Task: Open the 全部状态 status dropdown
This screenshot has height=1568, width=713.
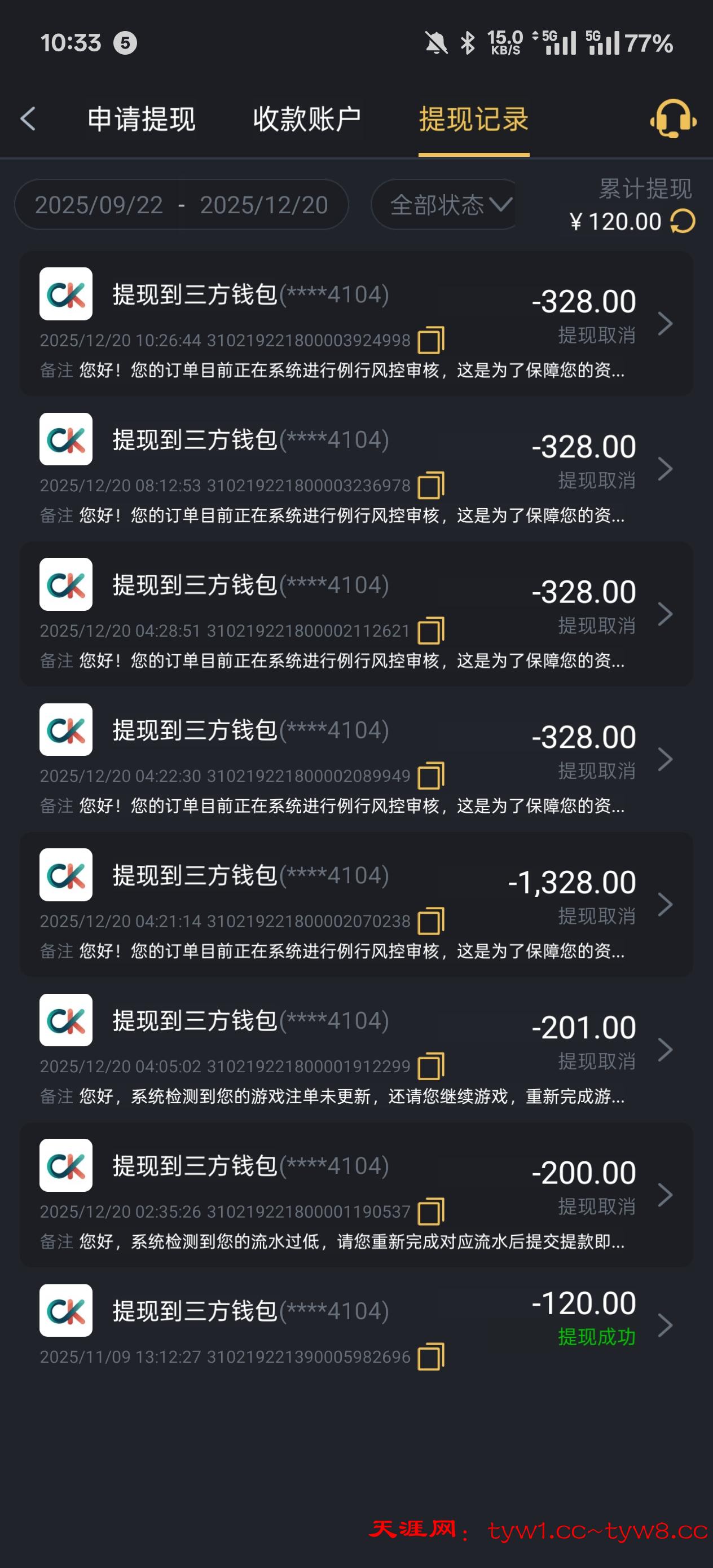Action: (x=445, y=206)
